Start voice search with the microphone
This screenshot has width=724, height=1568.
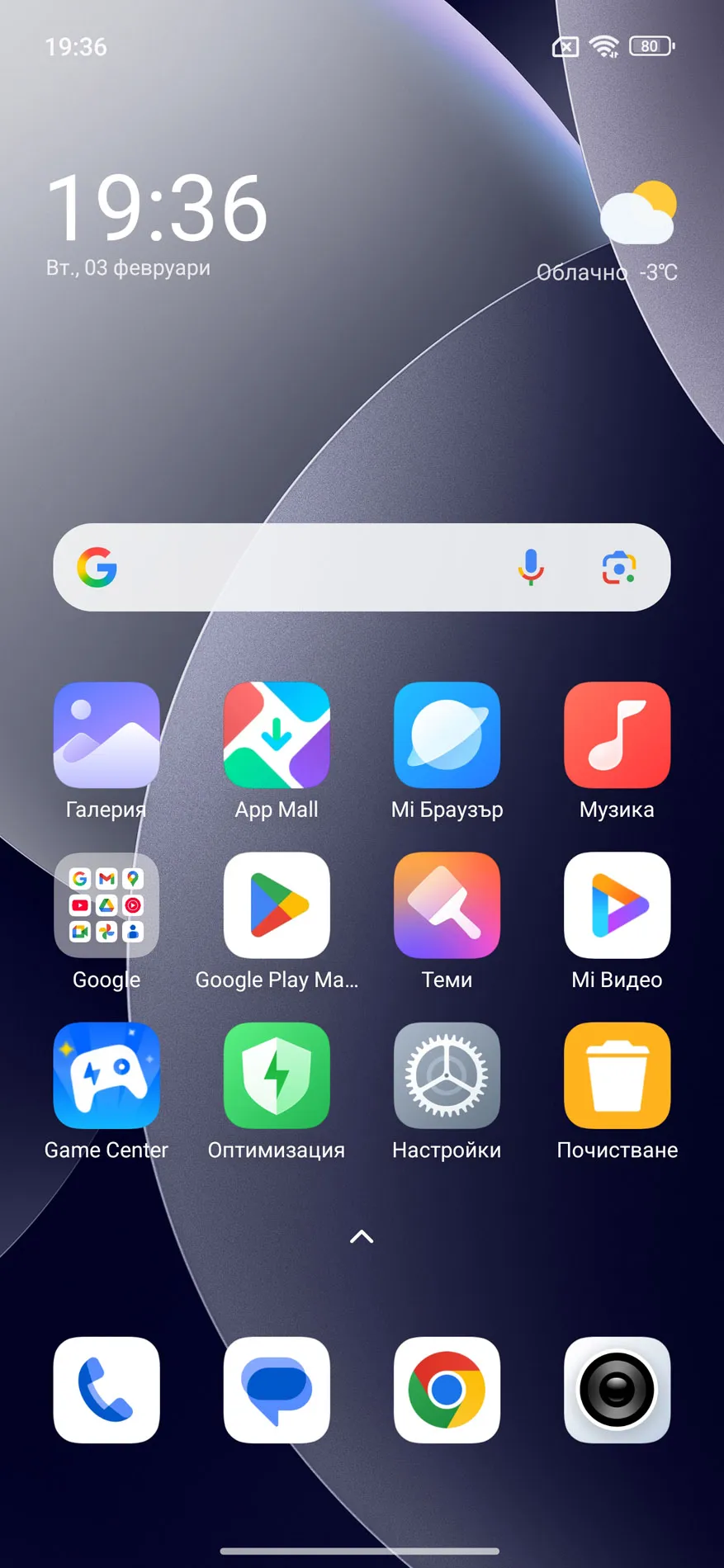click(x=531, y=568)
